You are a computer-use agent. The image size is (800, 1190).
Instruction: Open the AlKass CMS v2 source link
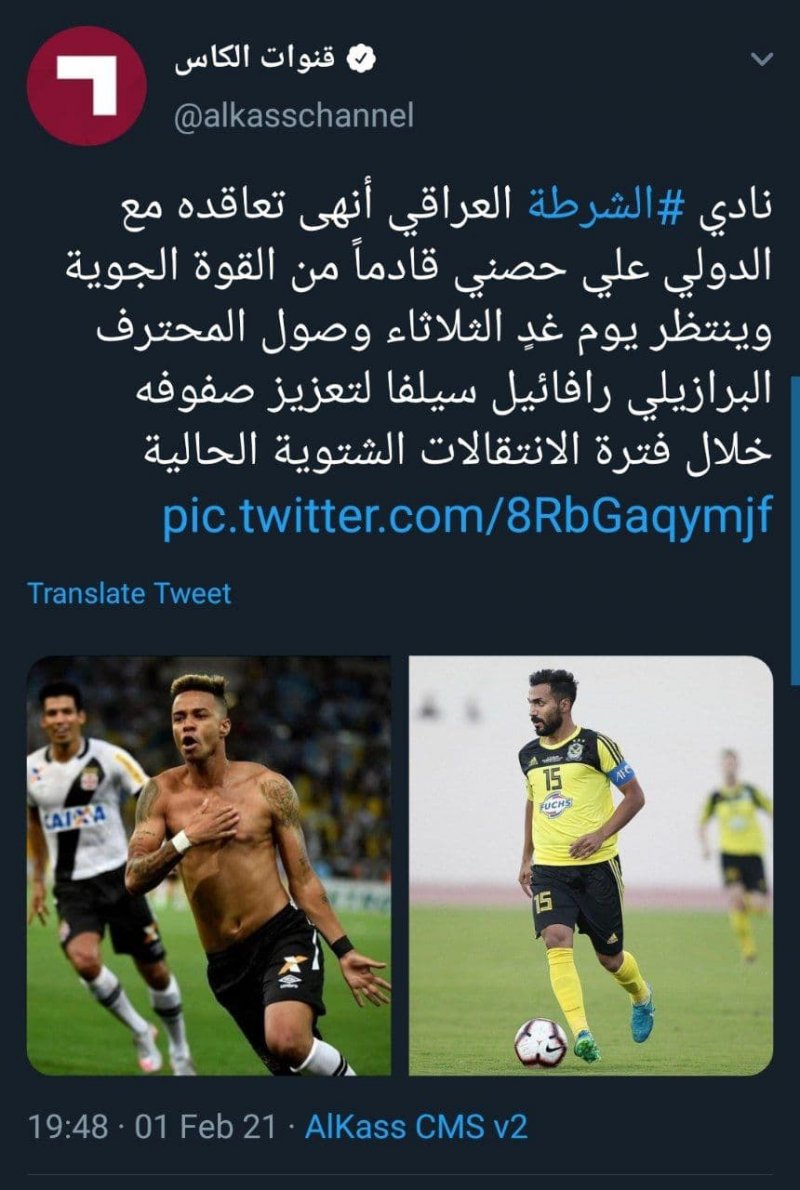pos(416,1127)
